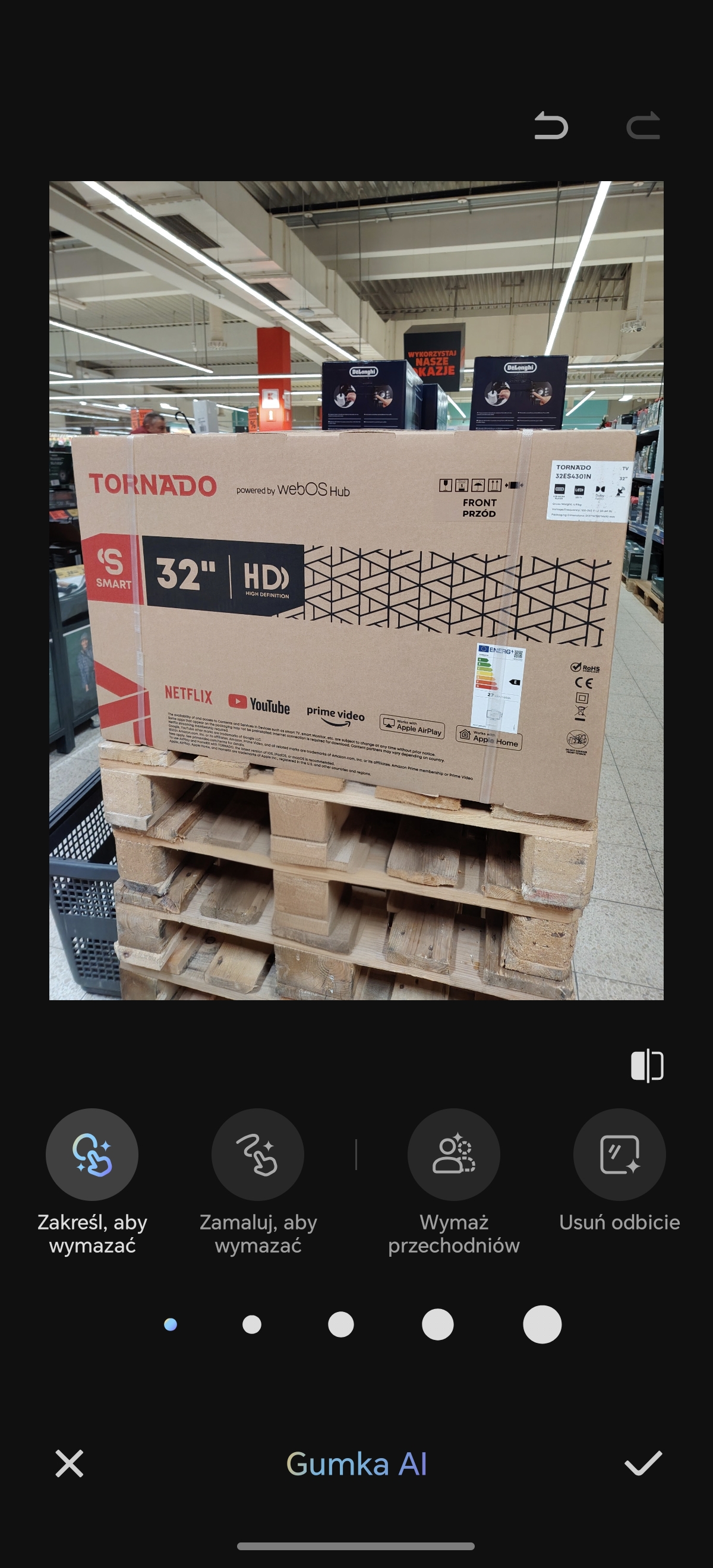Screen dimensions: 713x1568
Task: Redo the erase action
Action: coord(643,125)
